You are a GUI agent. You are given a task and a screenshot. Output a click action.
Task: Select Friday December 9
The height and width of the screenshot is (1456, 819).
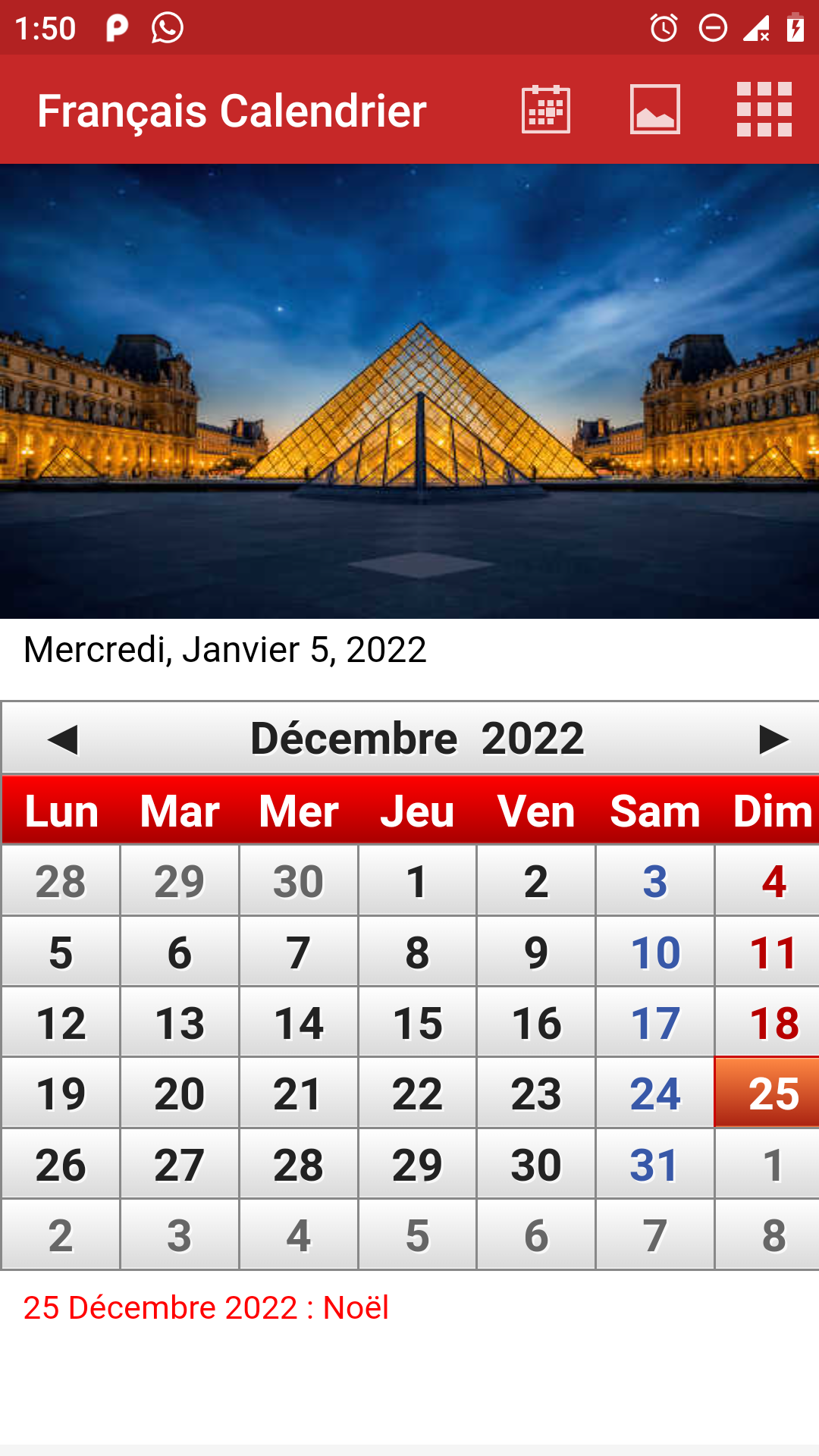[x=536, y=952]
